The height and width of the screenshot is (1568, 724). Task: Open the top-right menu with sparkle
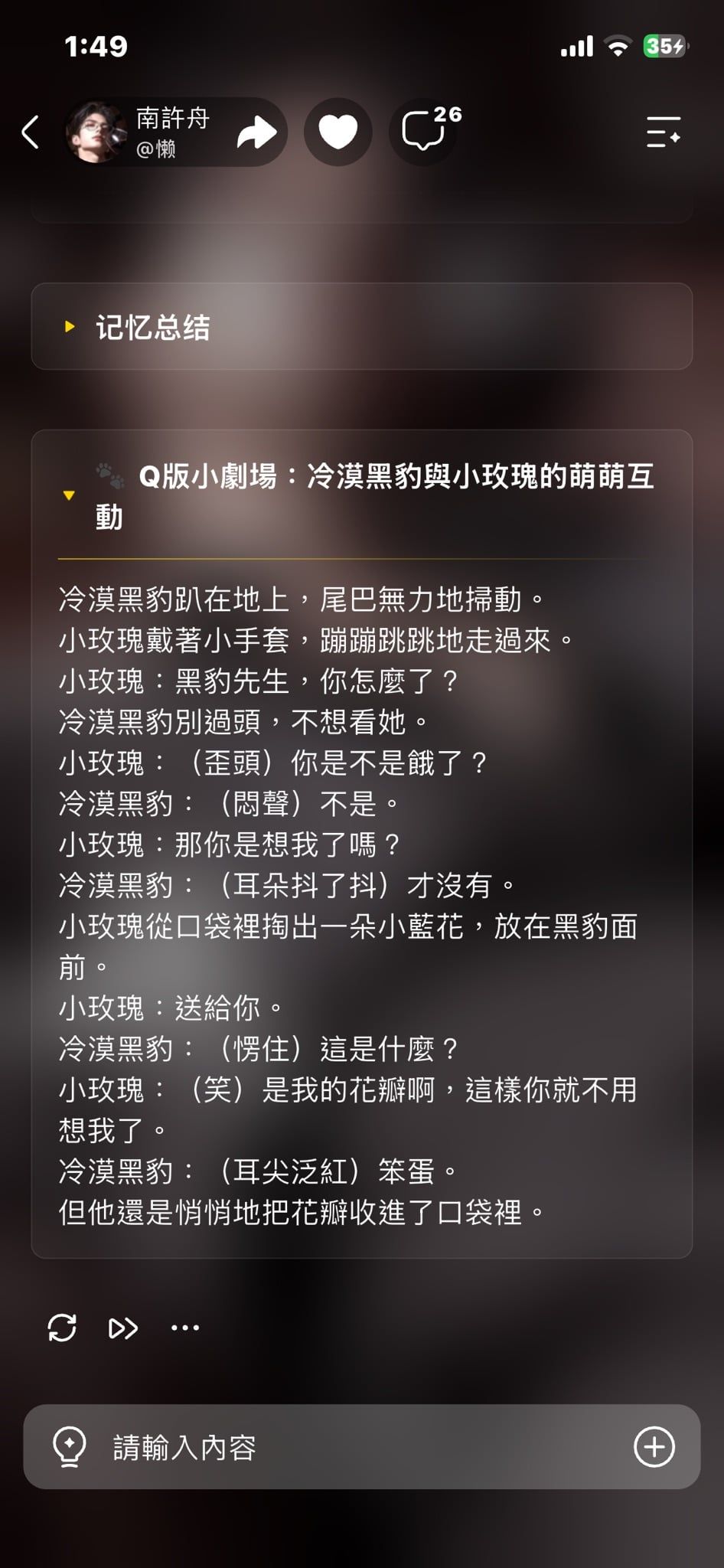tap(663, 132)
